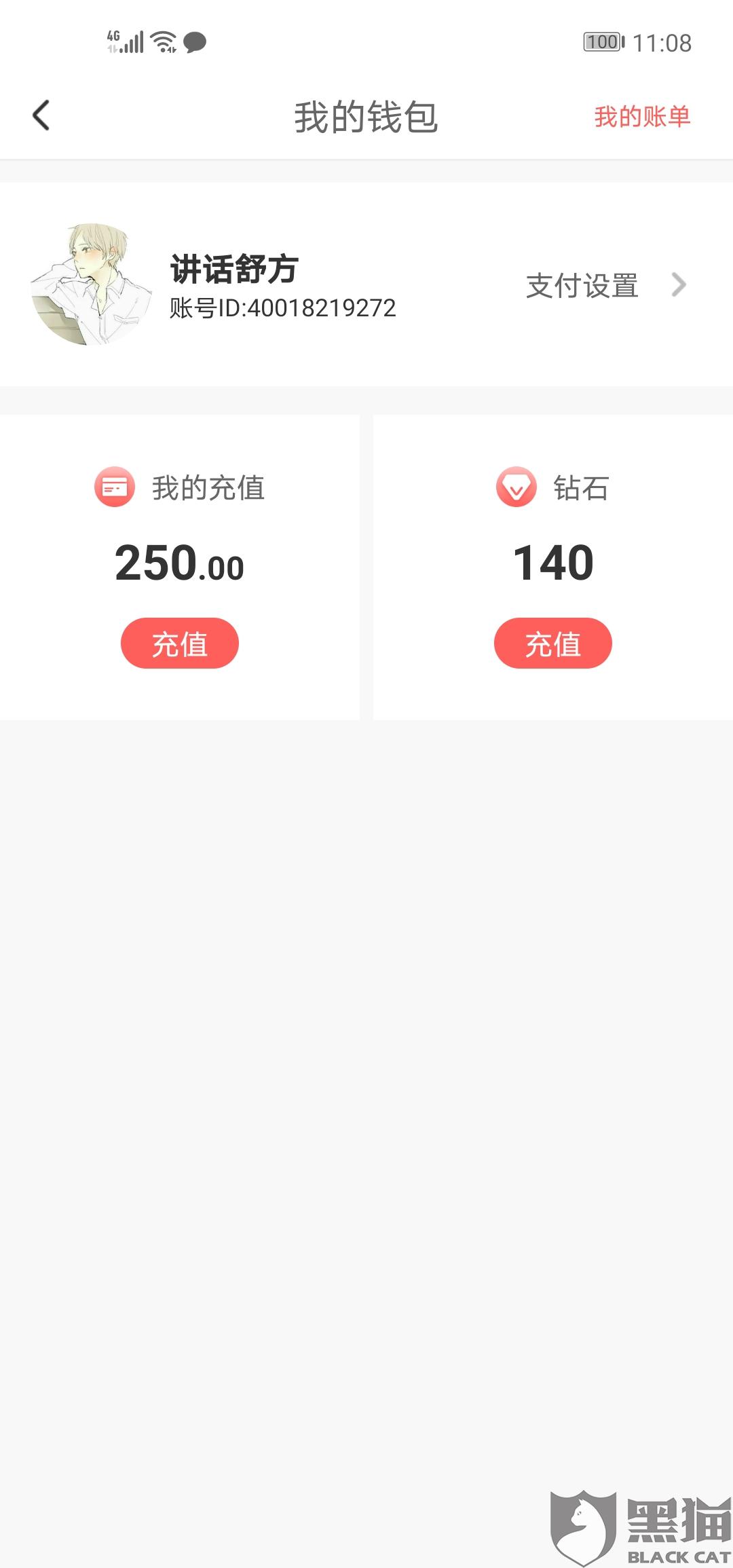This screenshot has width=733, height=1568.
Task: Recharge 钻石 with the 充值 button
Action: click(x=552, y=643)
